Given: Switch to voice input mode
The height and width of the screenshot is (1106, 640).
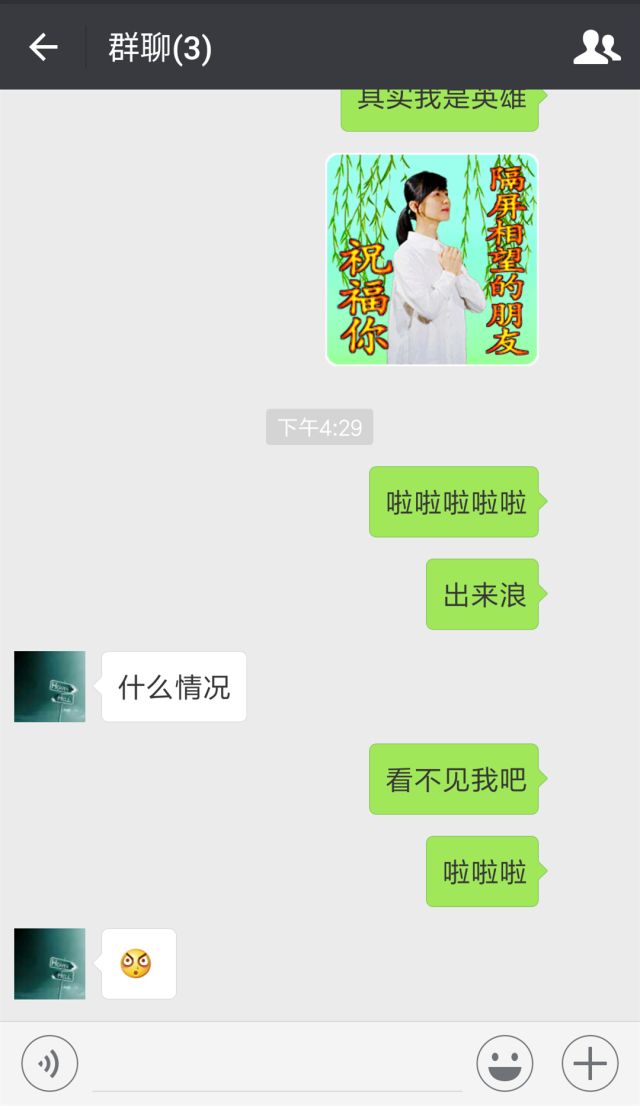Looking at the screenshot, I should 49,1063.
